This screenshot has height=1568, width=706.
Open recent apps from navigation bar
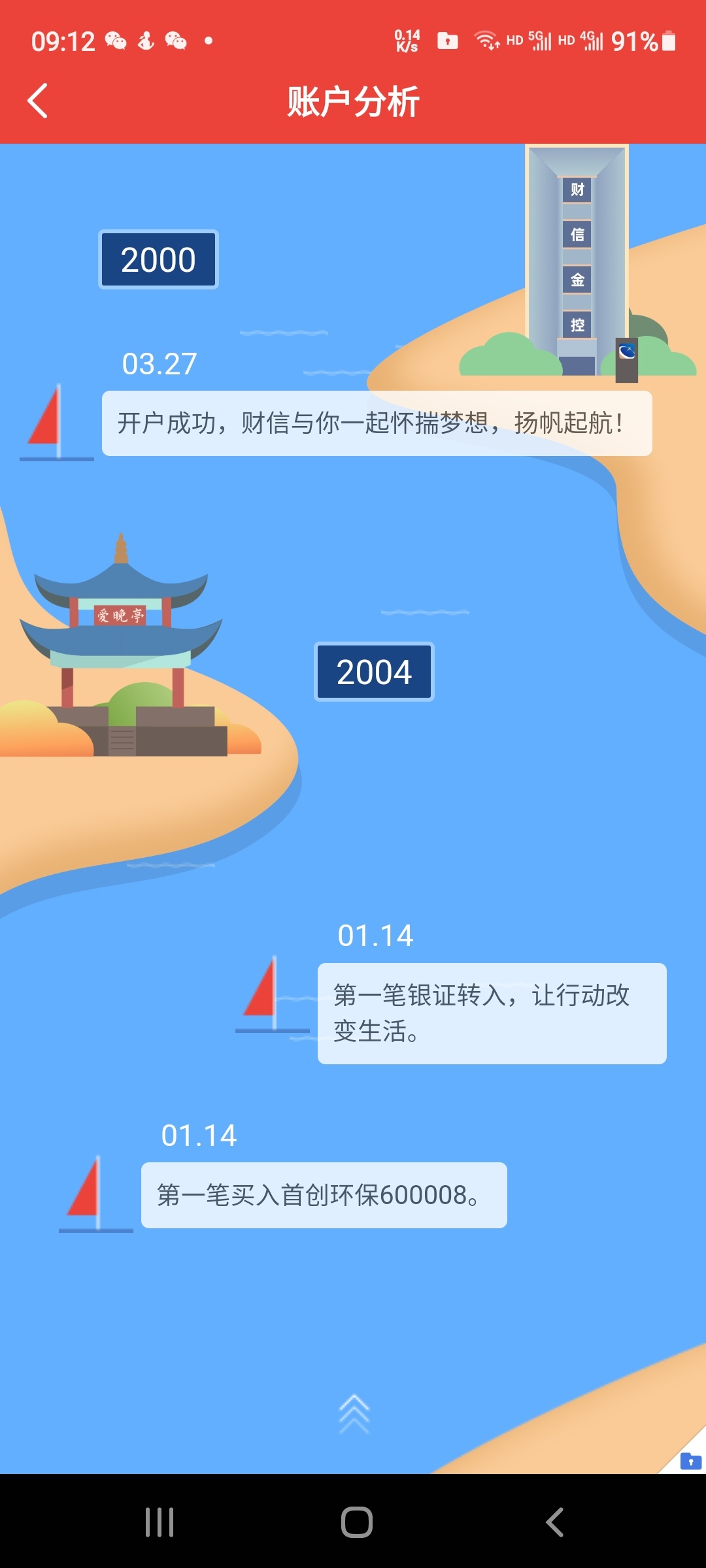point(160,1522)
